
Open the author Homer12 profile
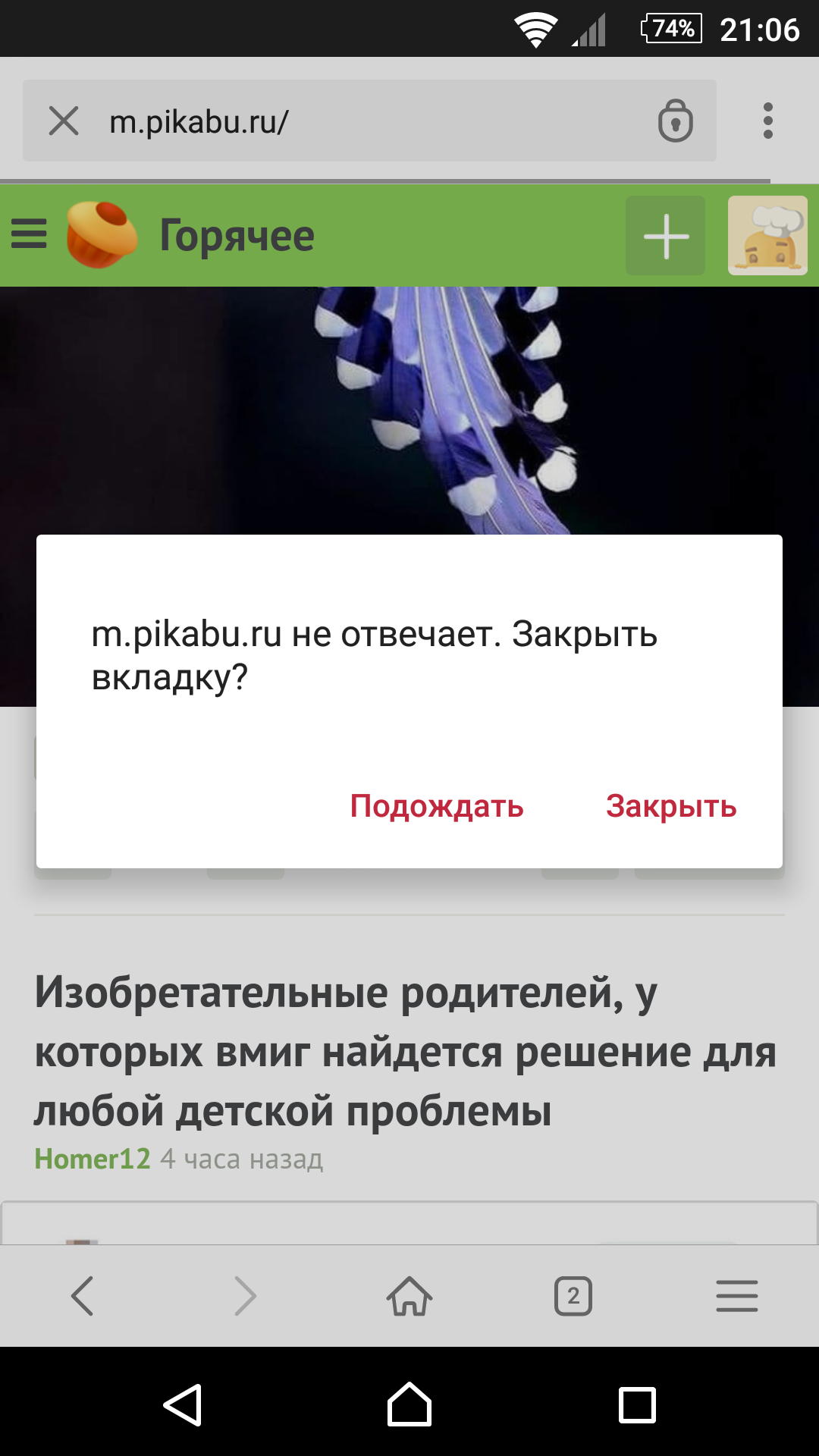[x=93, y=1159]
